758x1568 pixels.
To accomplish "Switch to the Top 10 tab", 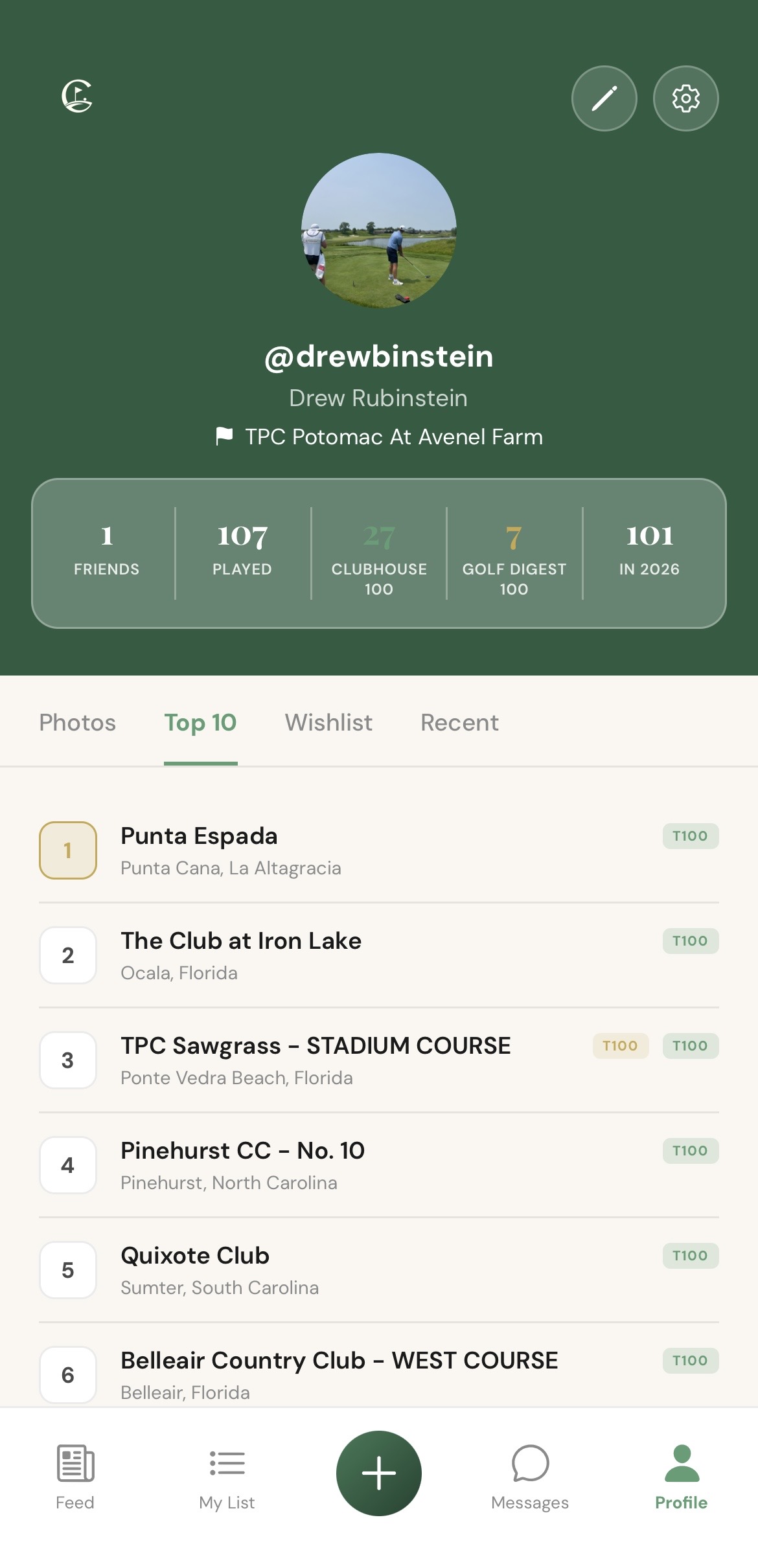I will tap(201, 723).
